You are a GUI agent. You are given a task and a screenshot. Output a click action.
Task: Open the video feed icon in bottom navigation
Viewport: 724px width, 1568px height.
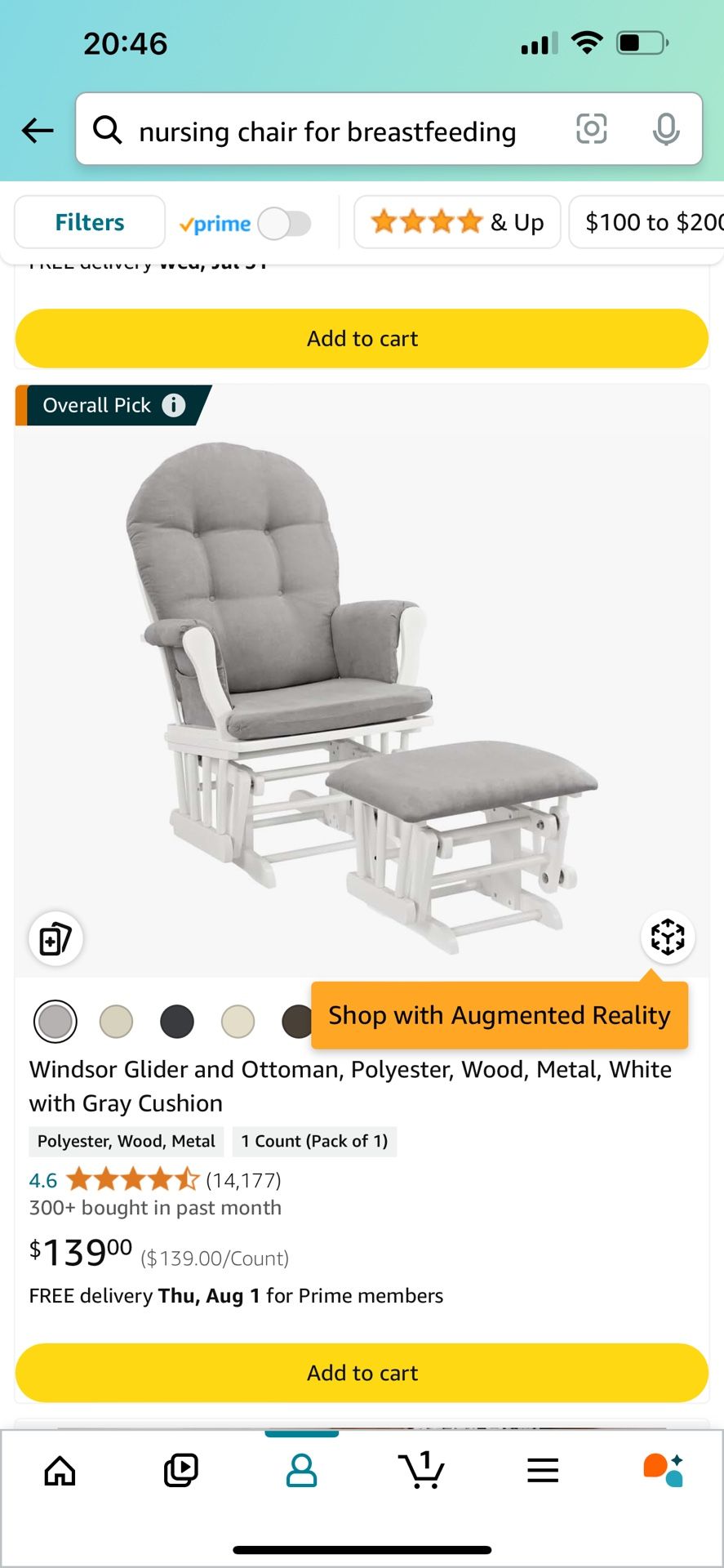[x=180, y=1470]
